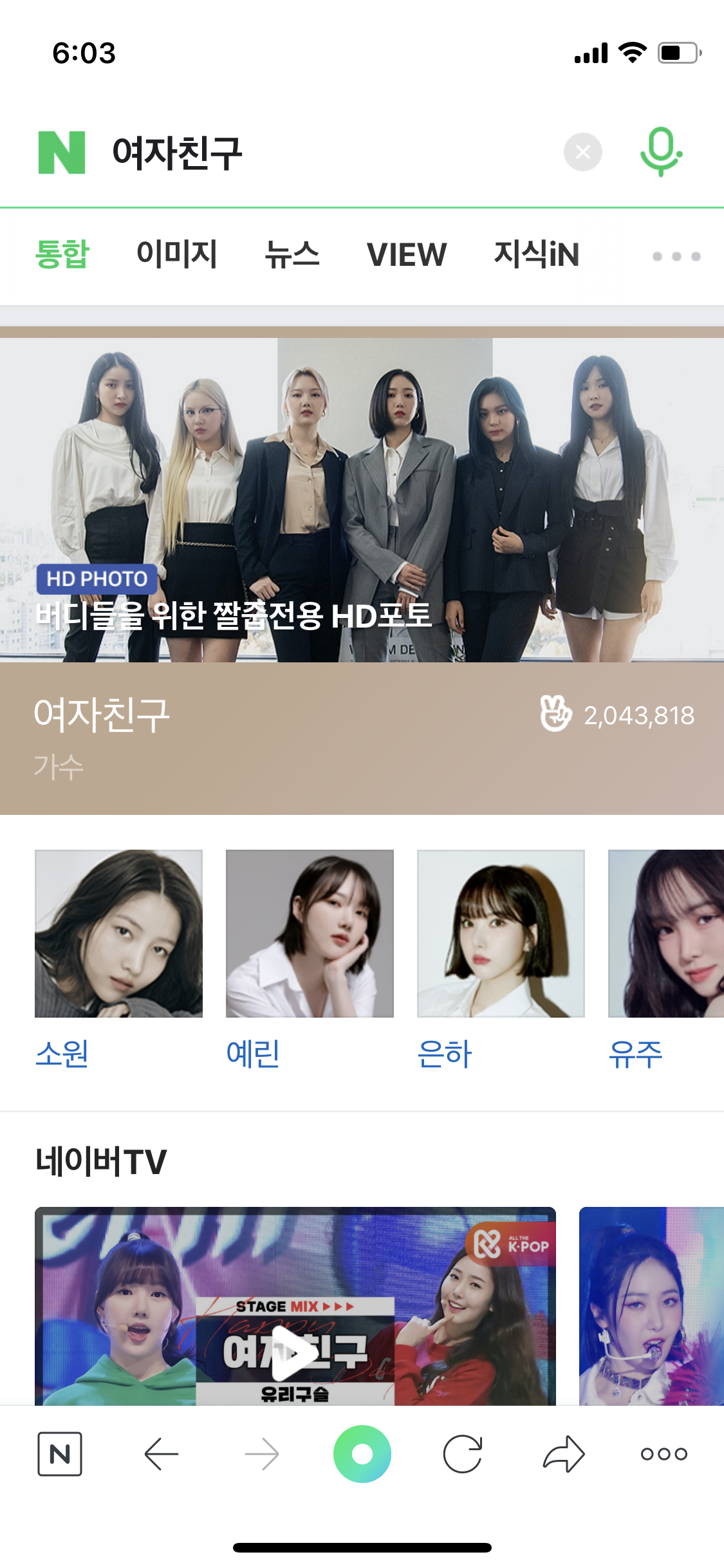Open the V LIVE follower count 2,043,818
The width and height of the screenshot is (724, 1568).
[618, 715]
